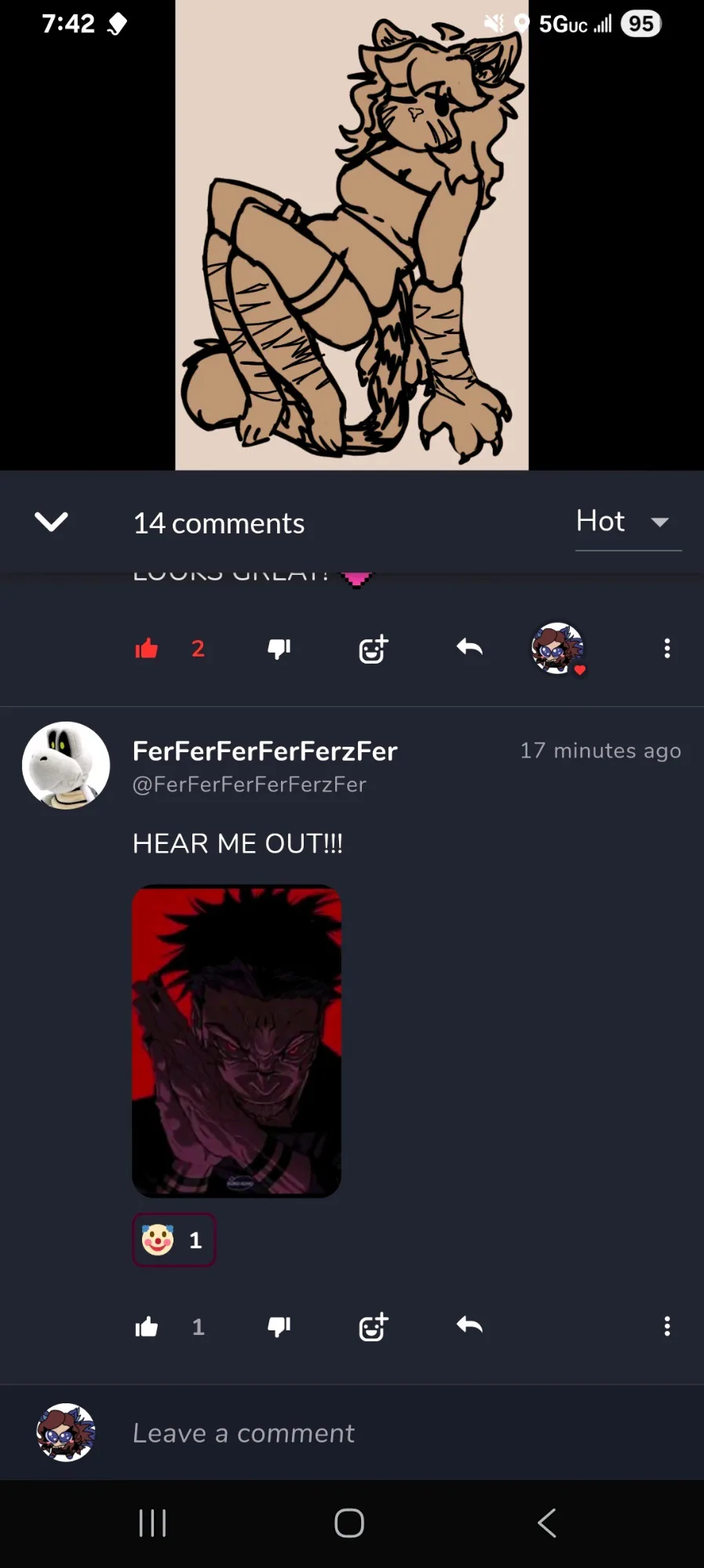The width and height of the screenshot is (704, 1568).
Task: Dislike FerFerFerFerFerzFer's comment
Action: click(279, 1326)
